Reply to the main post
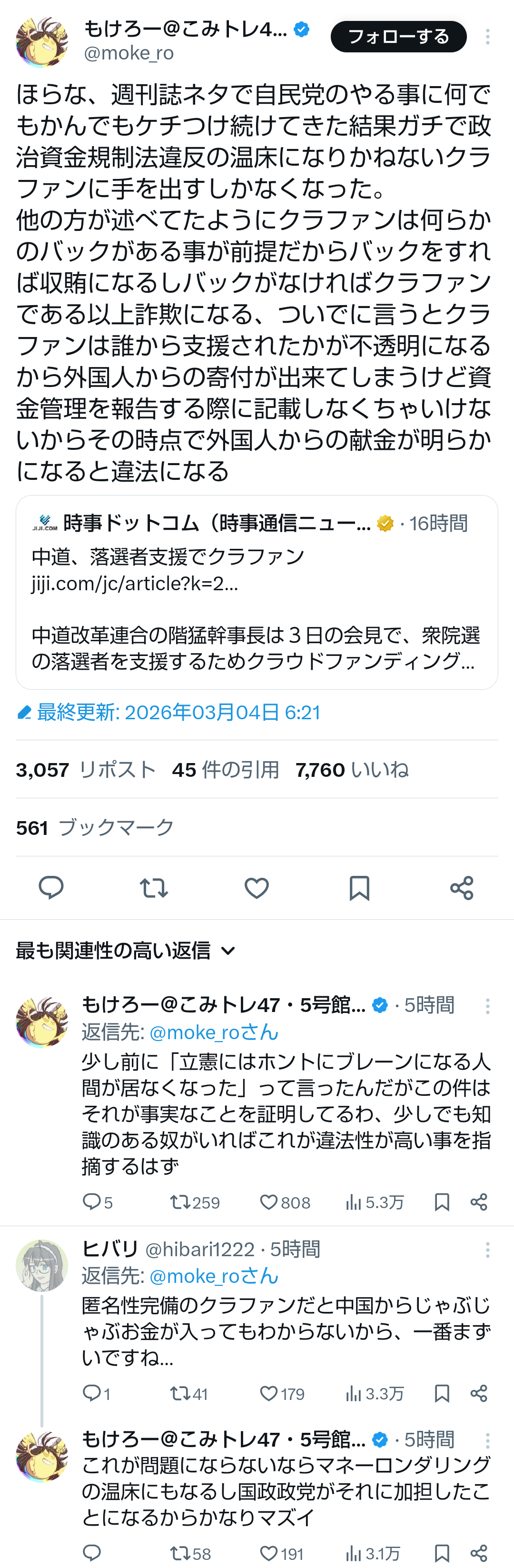514x1568 pixels. point(51,887)
